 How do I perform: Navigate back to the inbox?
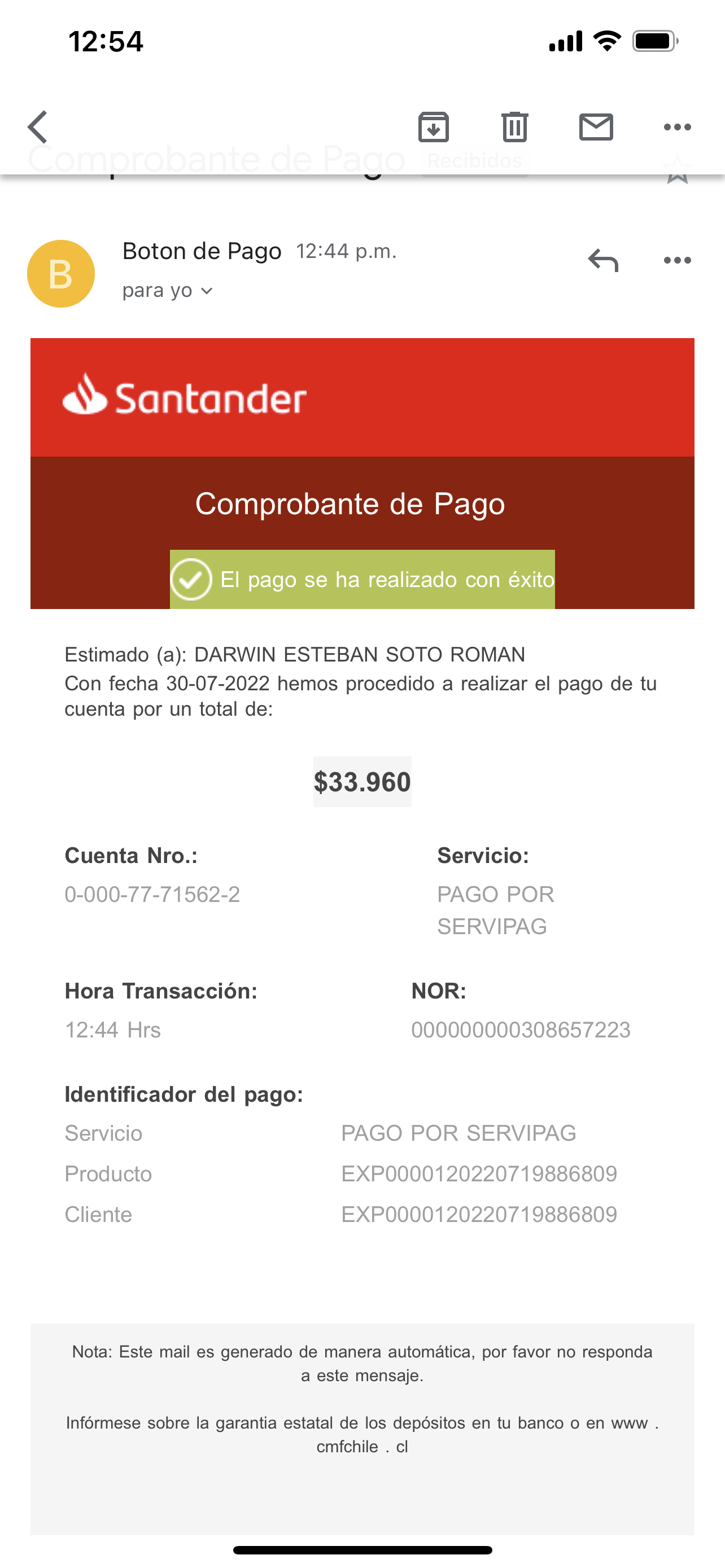[x=37, y=126]
